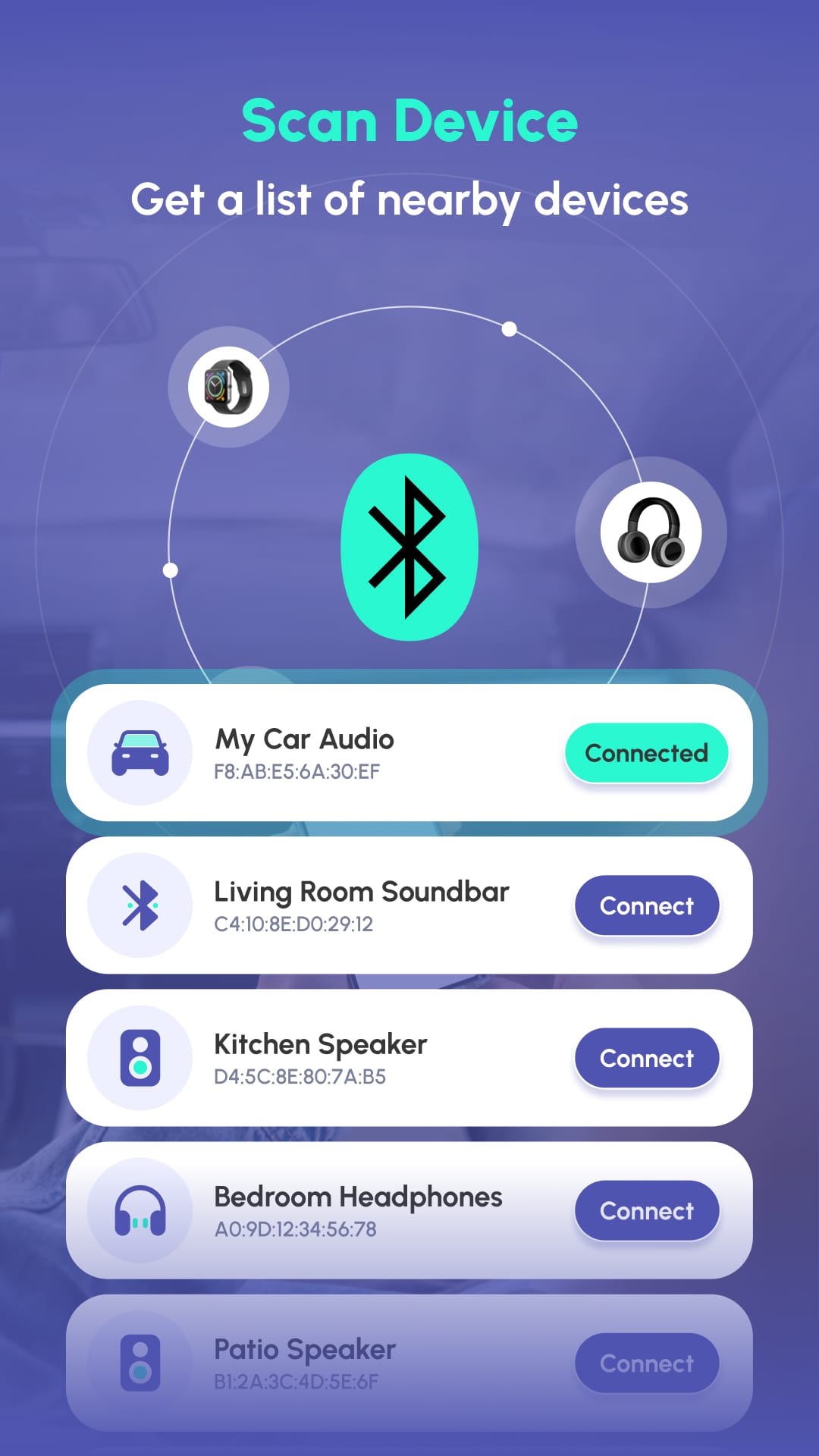Select the smartwatch icon on the scan radar
Viewport: 819px width, 1456px height.
click(x=227, y=387)
